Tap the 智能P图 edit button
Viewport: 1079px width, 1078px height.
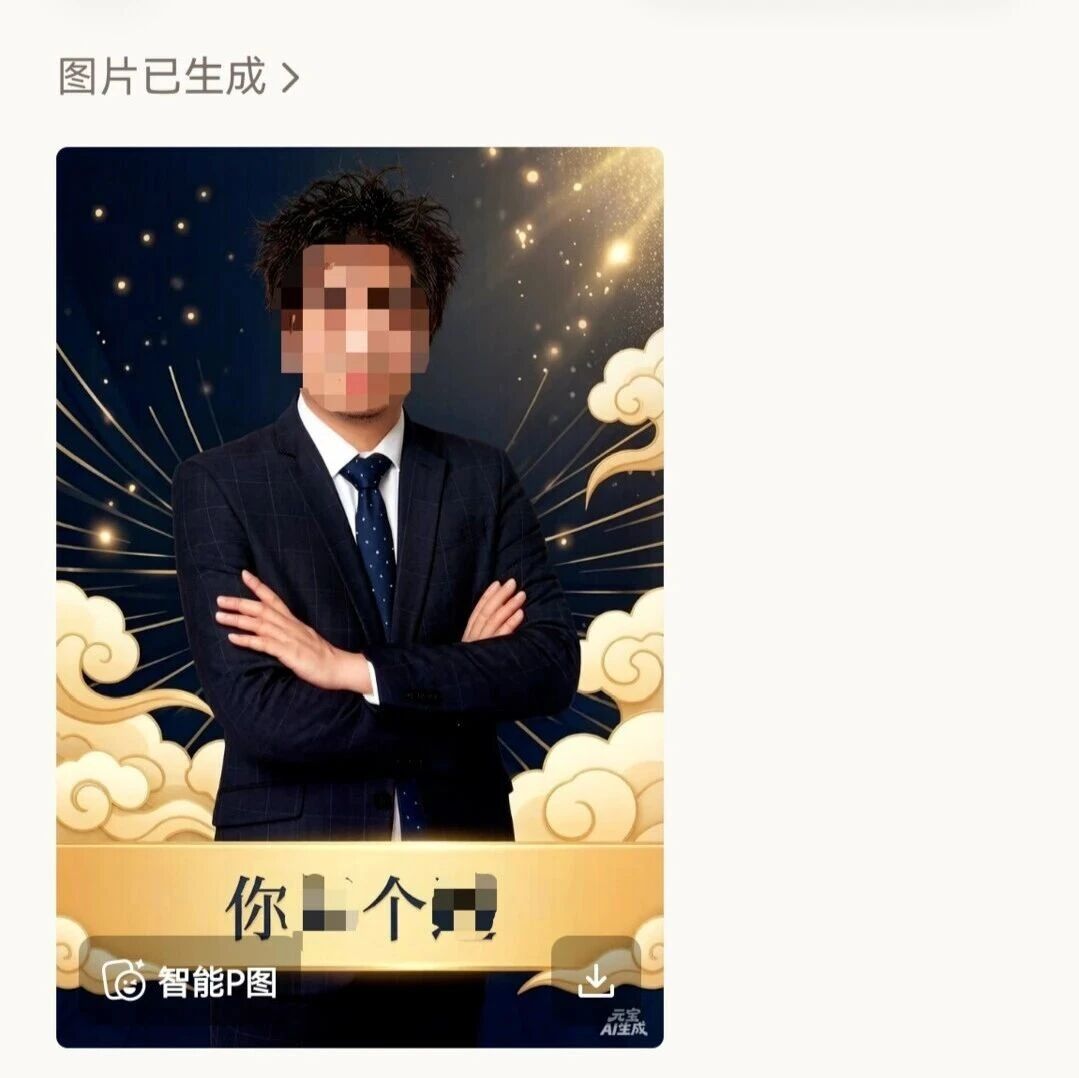click(x=190, y=982)
